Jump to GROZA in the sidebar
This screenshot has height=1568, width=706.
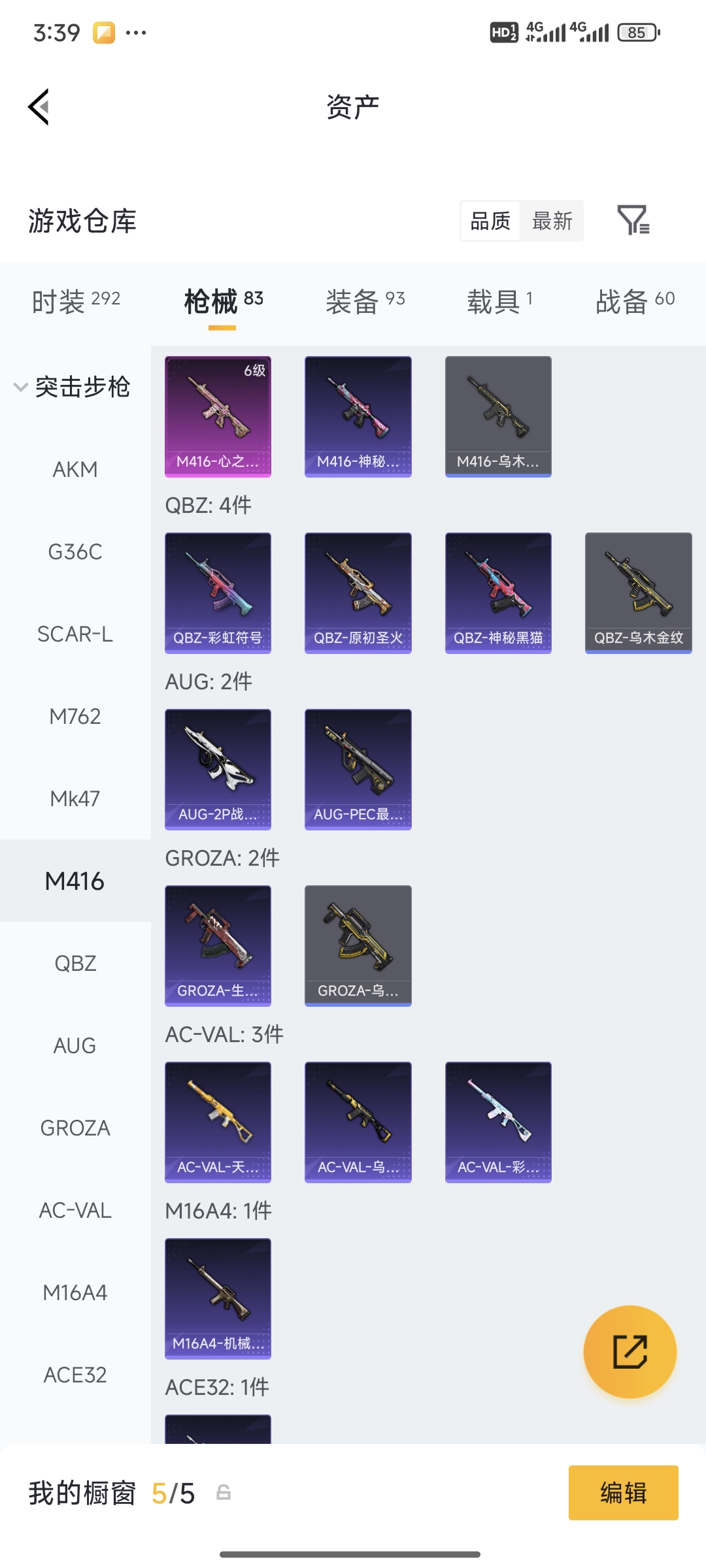coord(75,1128)
